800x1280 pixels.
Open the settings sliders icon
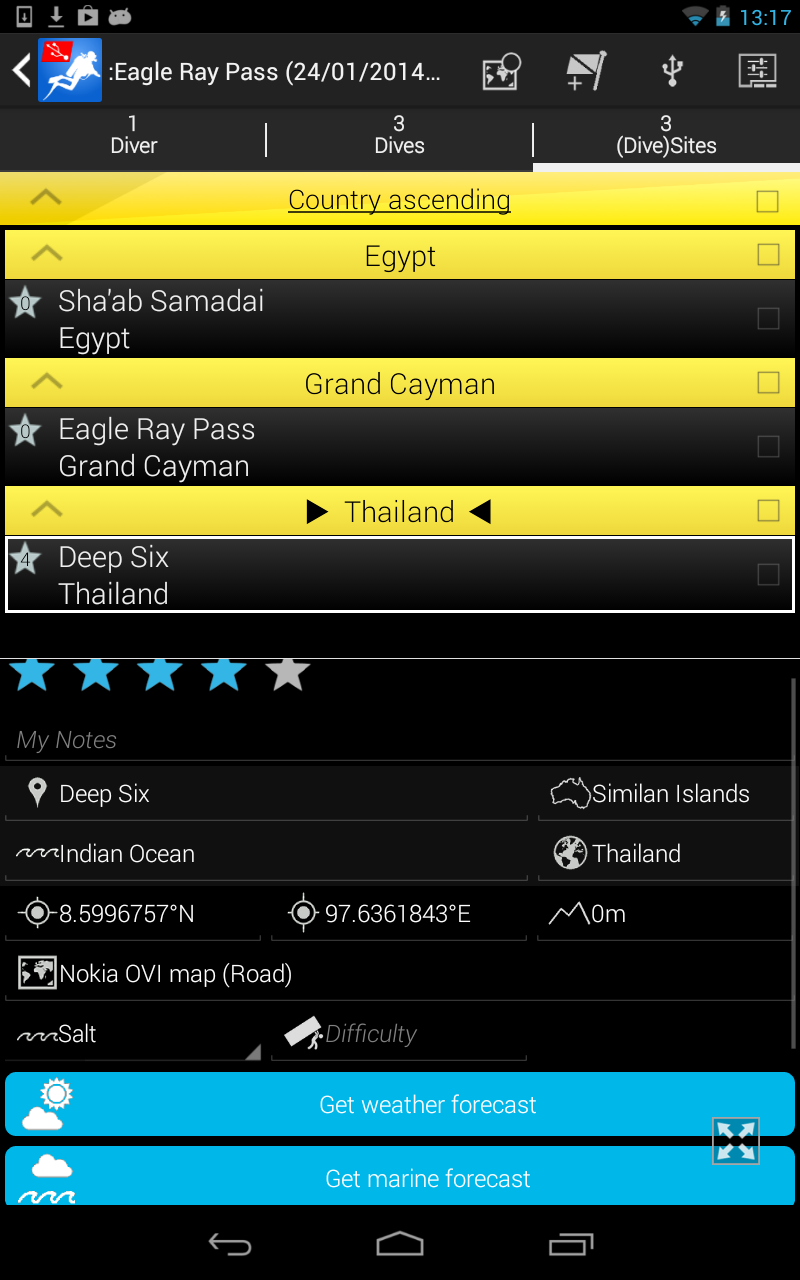coord(758,71)
